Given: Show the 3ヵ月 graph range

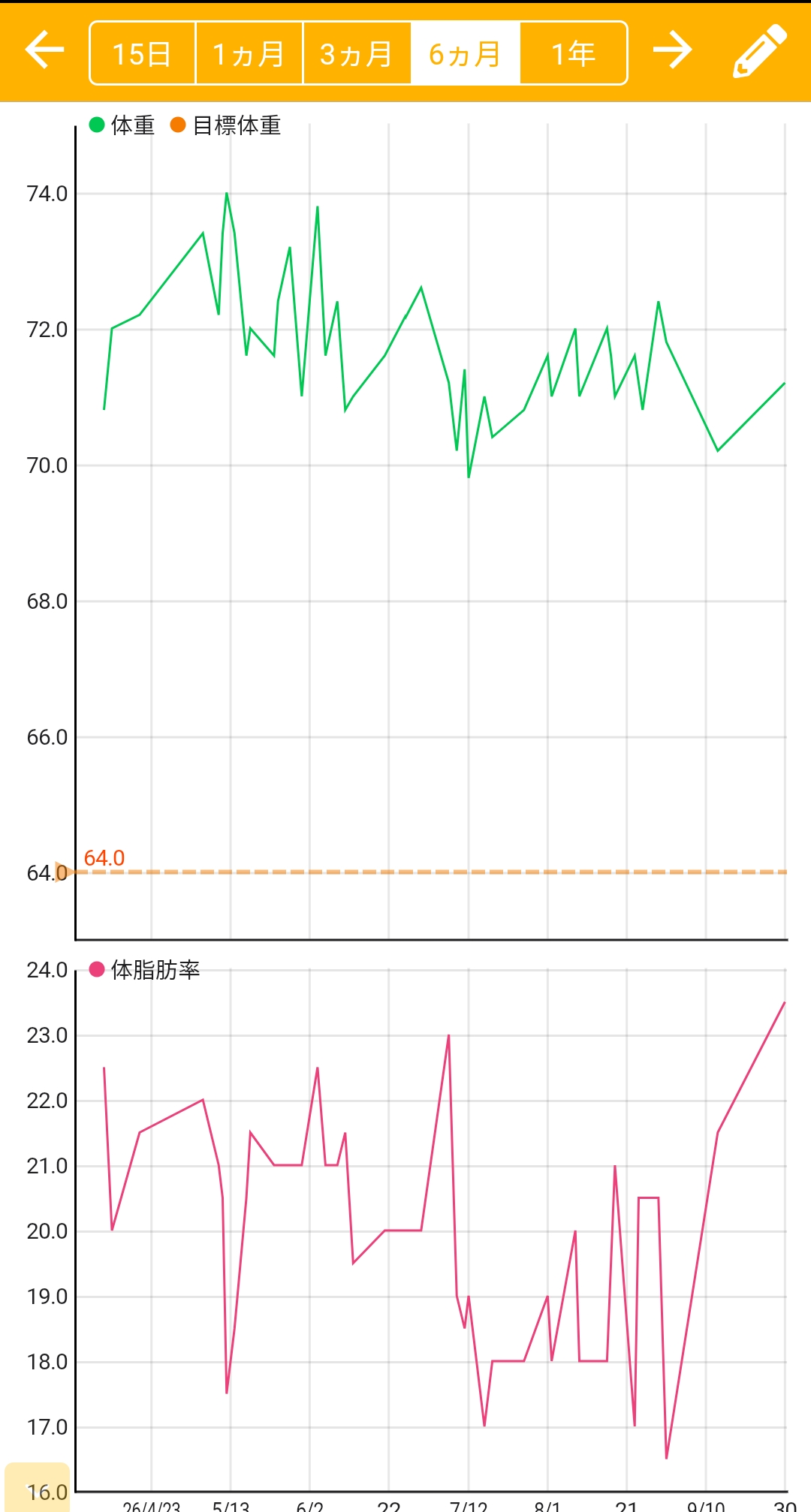Looking at the screenshot, I should (x=357, y=53).
